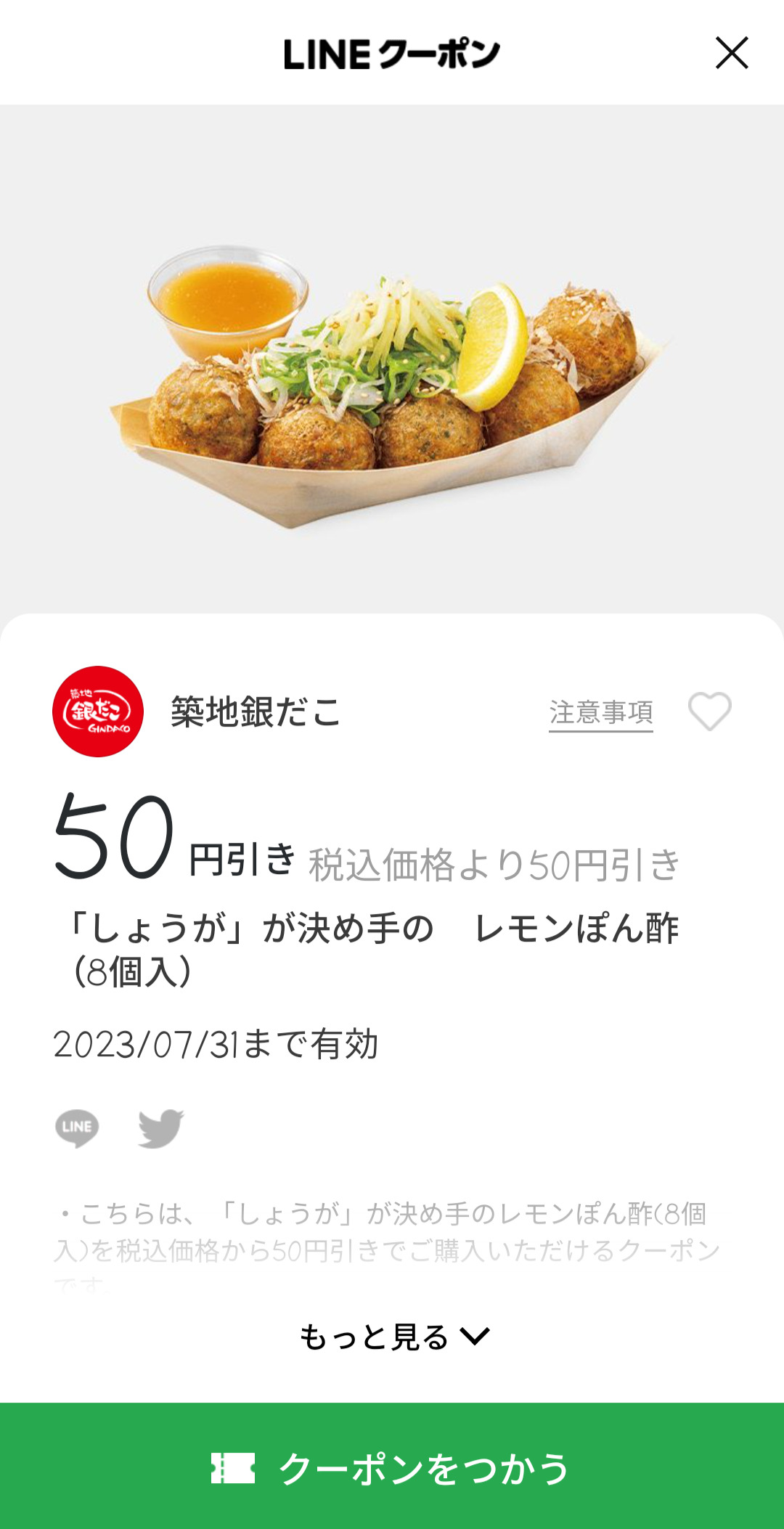This screenshot has height=1529, width=784.
Task: Expand details with もっと見る
Action: (x=394, y=1337)
